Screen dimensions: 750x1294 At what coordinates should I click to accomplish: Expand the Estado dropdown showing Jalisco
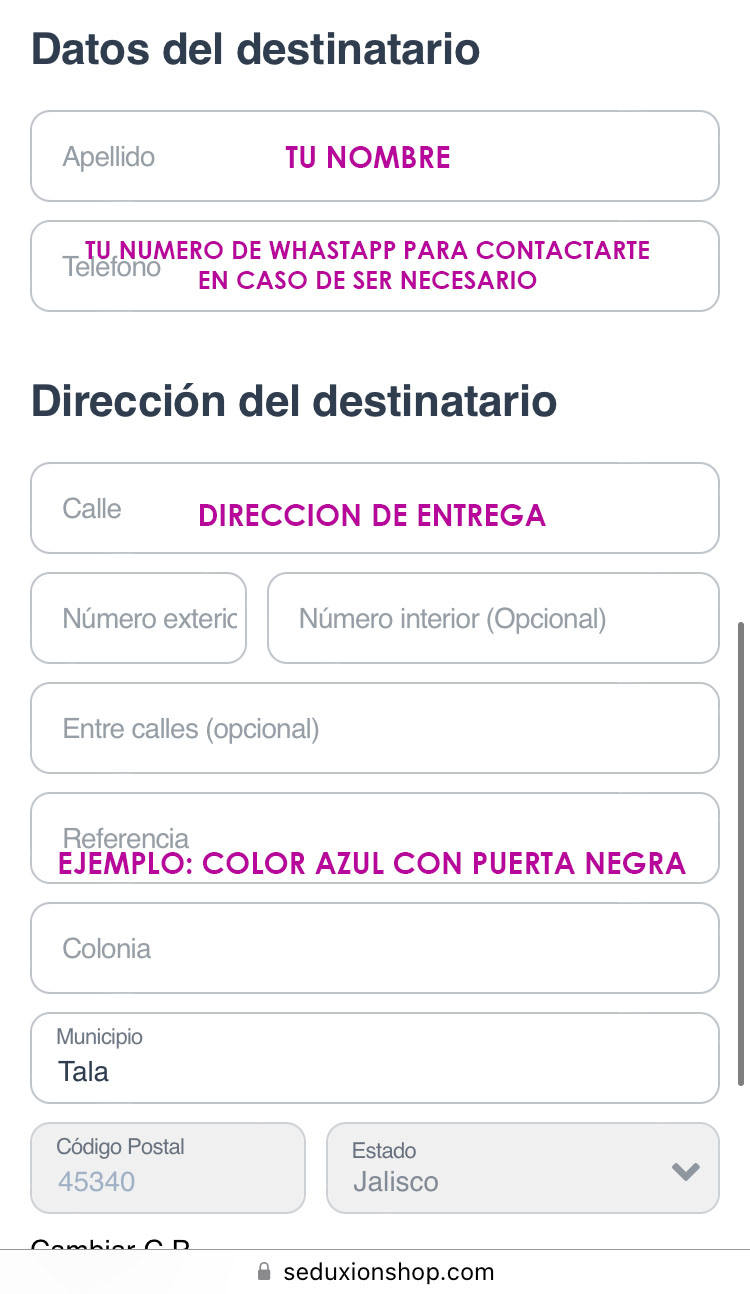(x=522, y=1168)
